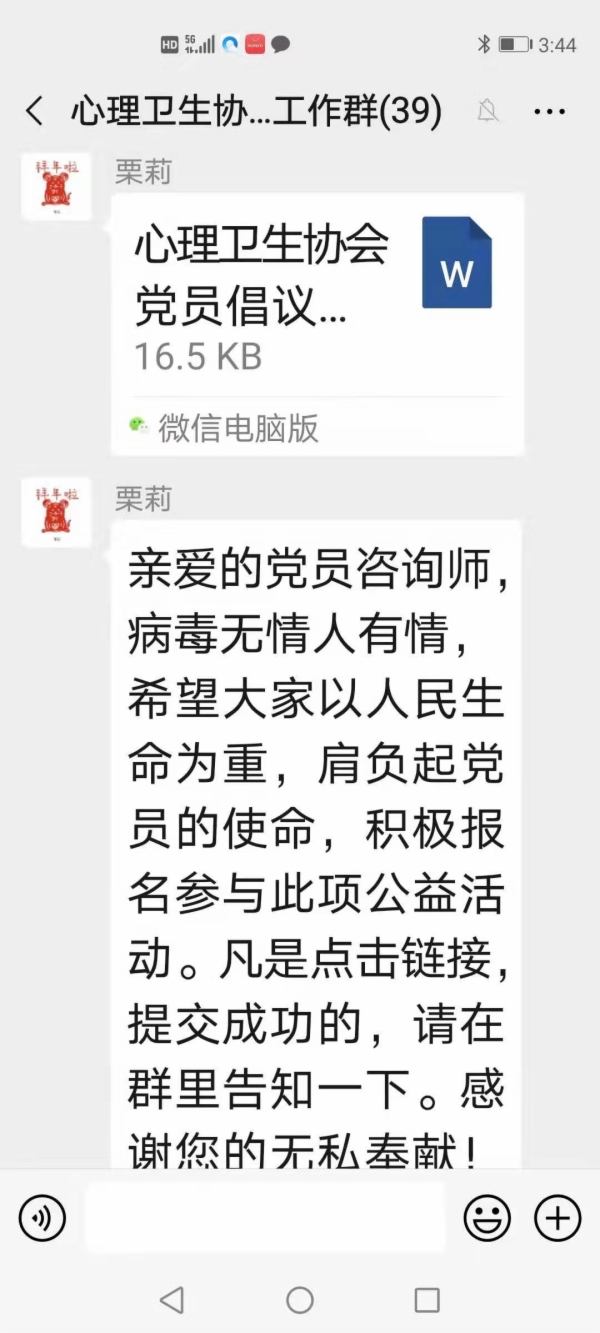Switch to voice message input
Screen dimensions: 600x1333
(x=42, y=1218)
